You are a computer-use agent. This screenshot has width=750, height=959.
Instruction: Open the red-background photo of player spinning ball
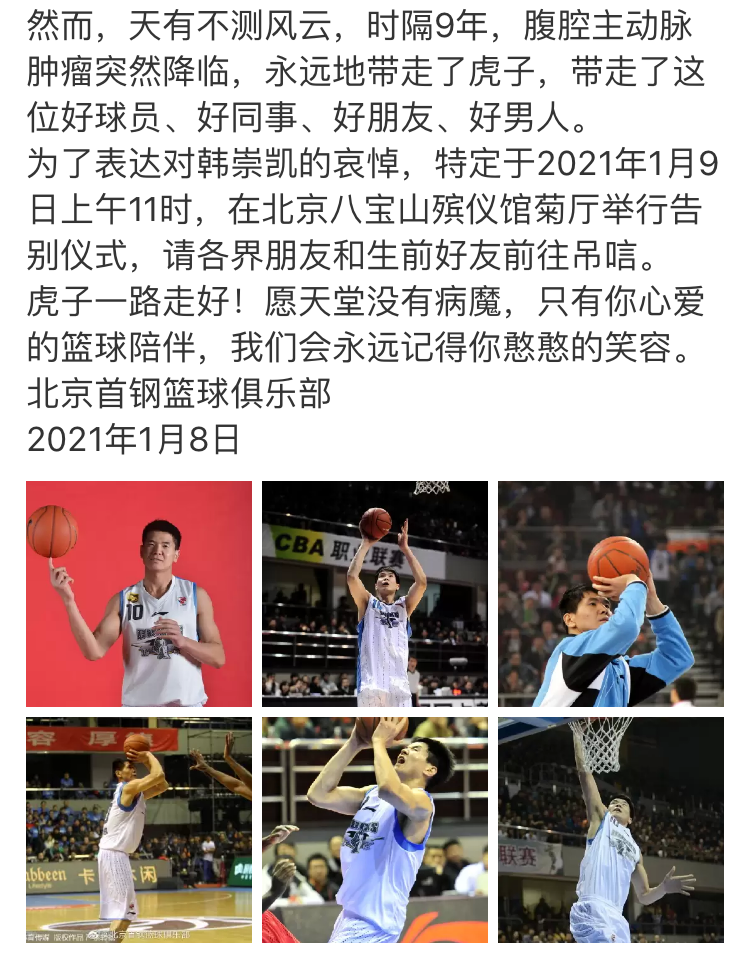(139, 594)
